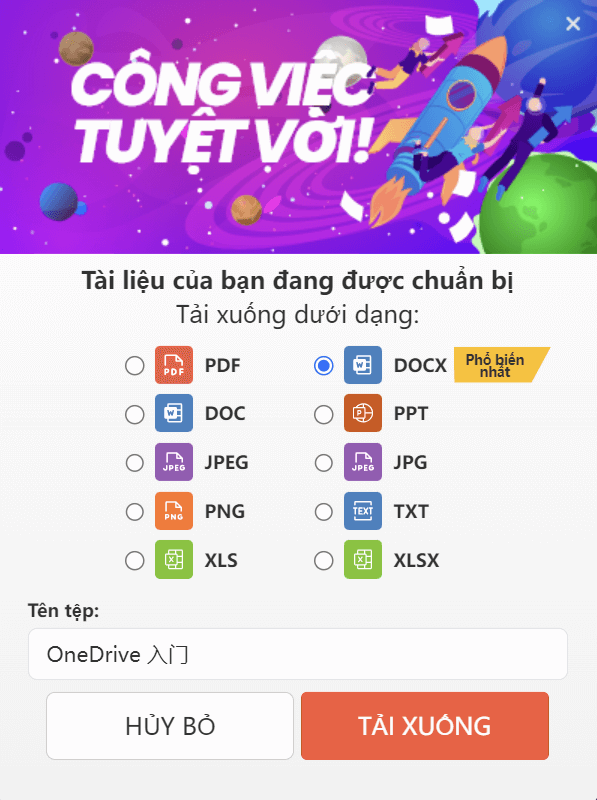Select the JPEG format option
The height and width of the screenshot is (800, 597).
135,463
